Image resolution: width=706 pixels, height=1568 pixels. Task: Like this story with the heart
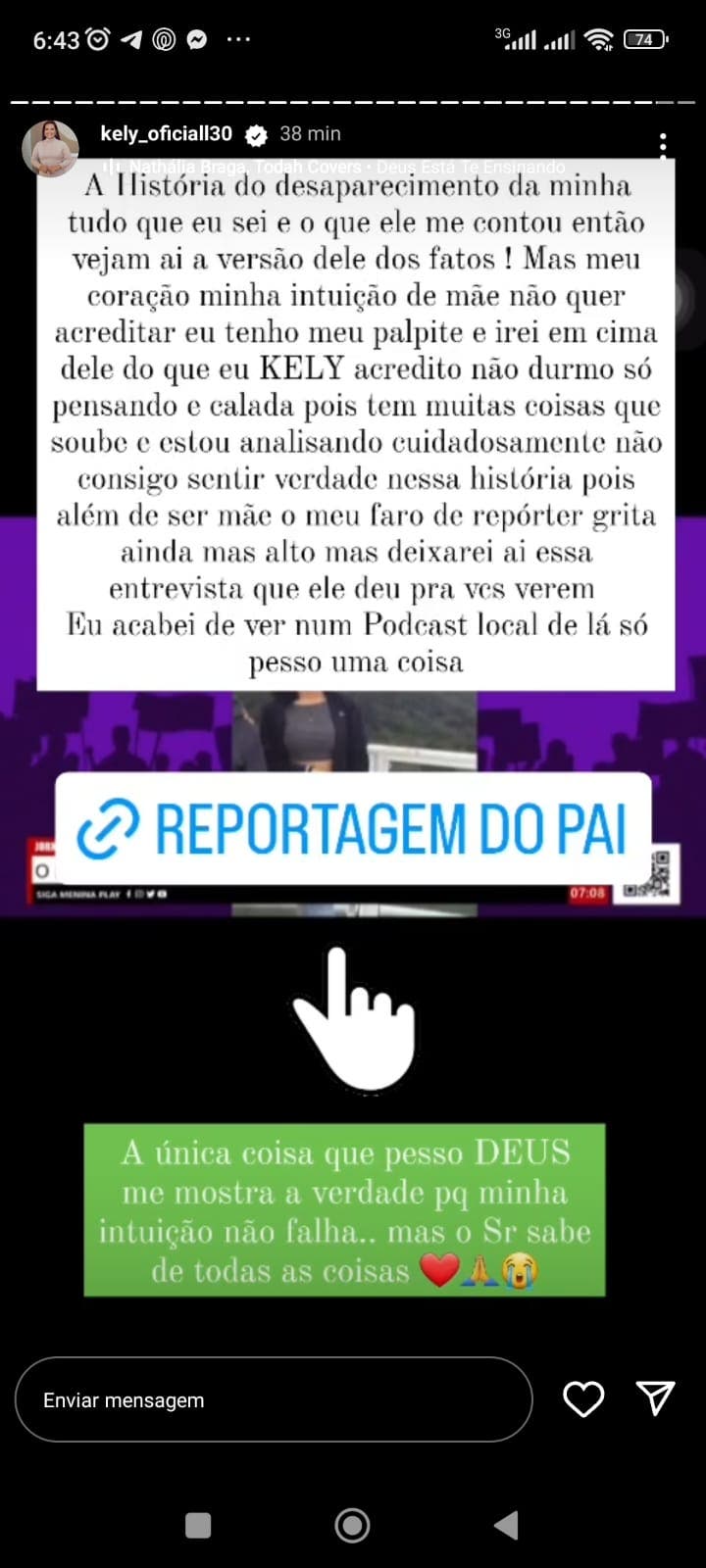[x=583, y=1399]
